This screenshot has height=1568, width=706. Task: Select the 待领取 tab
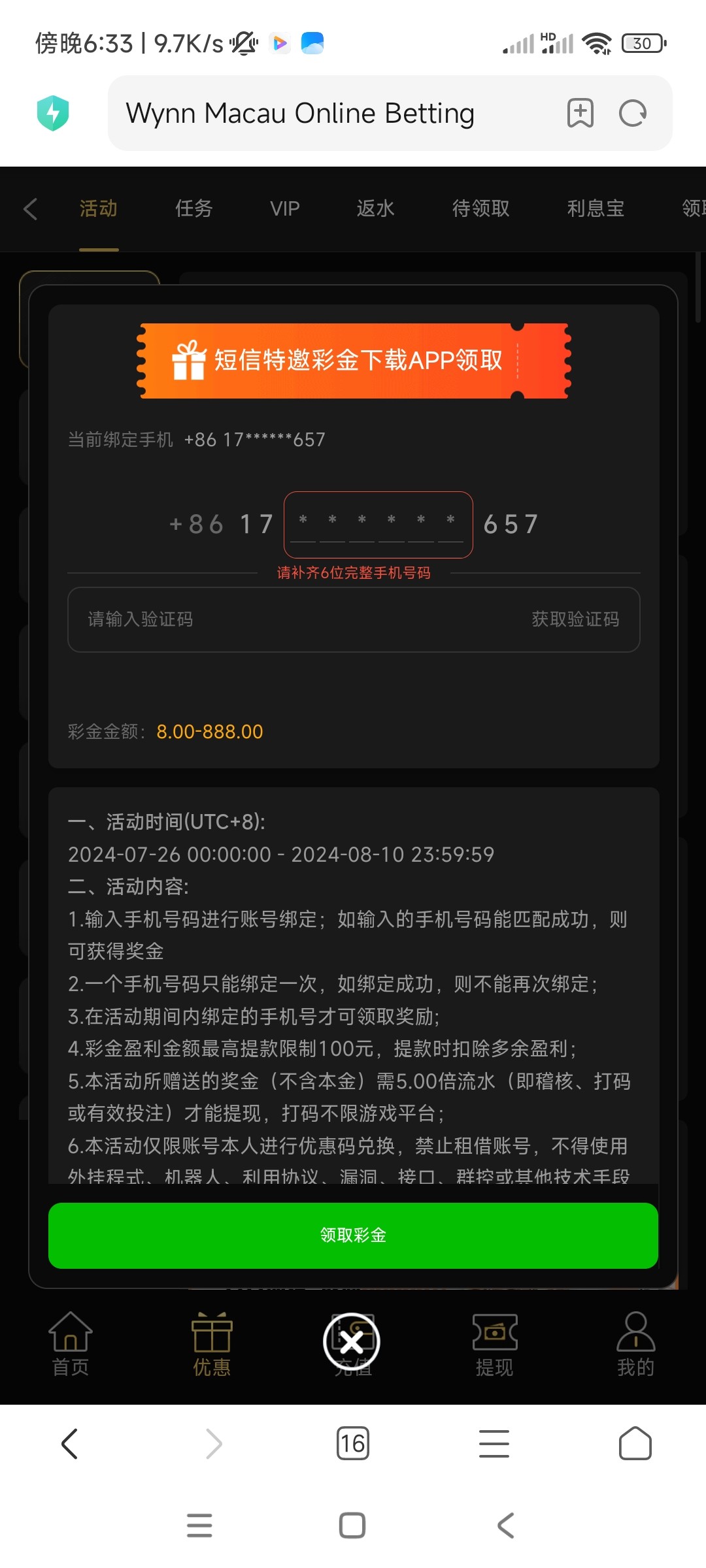click(480, 208)
